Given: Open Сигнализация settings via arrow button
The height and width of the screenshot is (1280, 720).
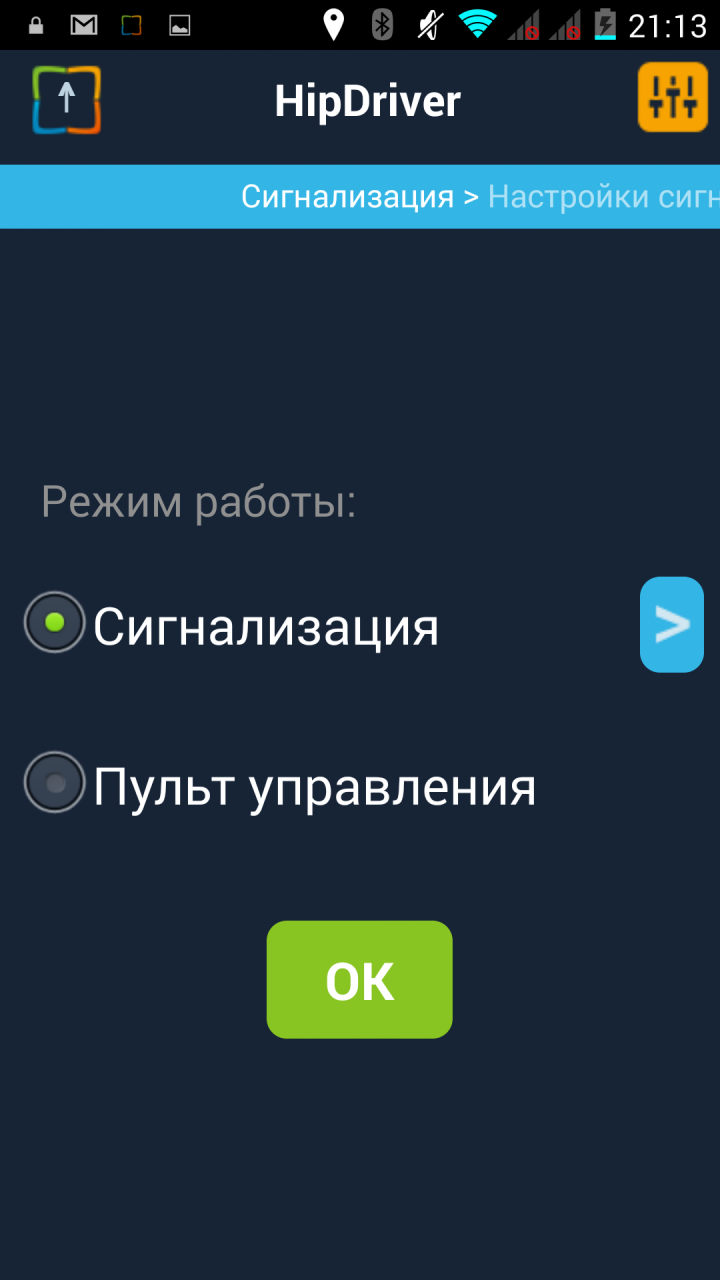Looking at the screenshot, I should tap(671, 625).
